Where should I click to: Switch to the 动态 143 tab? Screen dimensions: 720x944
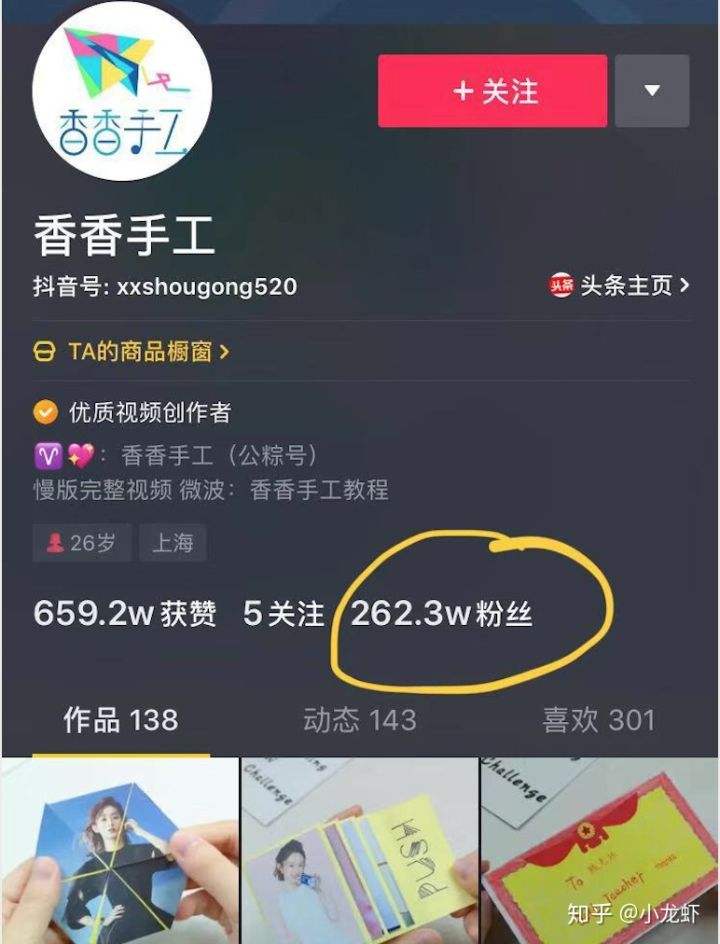(360, 719)
